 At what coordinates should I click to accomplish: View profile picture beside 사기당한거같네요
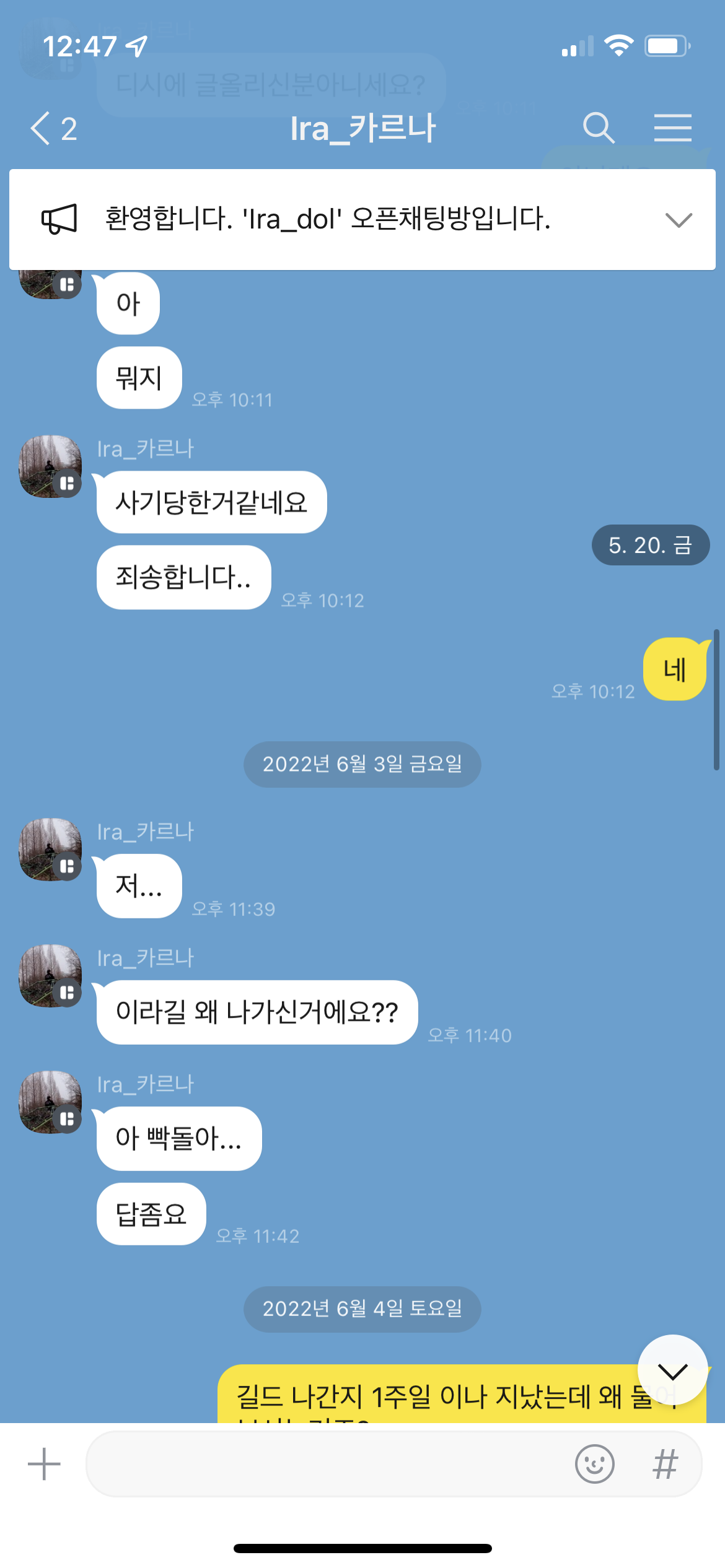[x=50, y=466]
